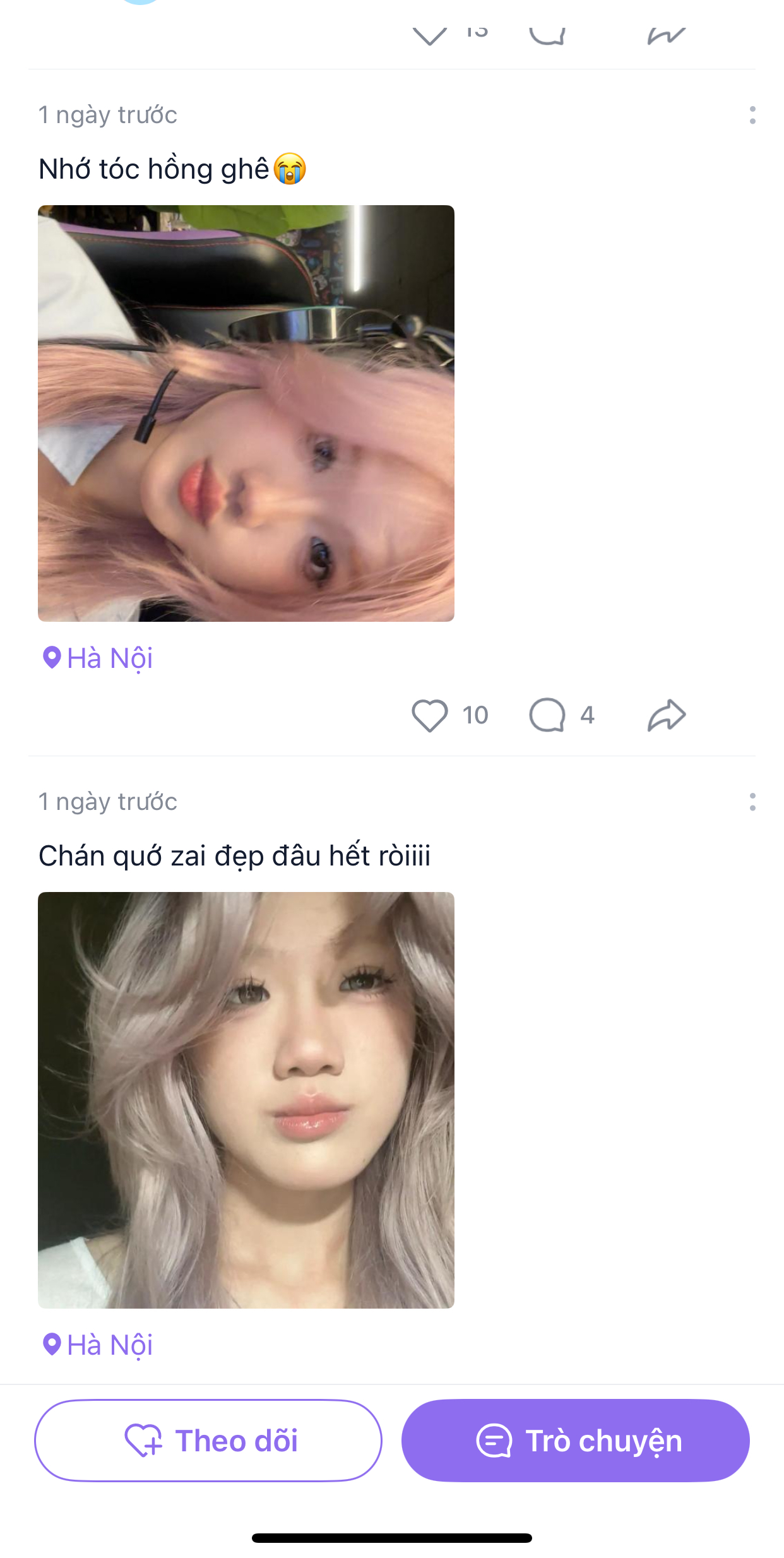The height and width of the screenshot is (1558, 784).
Task: View the photo in the "Nhớ tóc hồng ghê" post
Action: pyautogui.click(x=246, y=413)
